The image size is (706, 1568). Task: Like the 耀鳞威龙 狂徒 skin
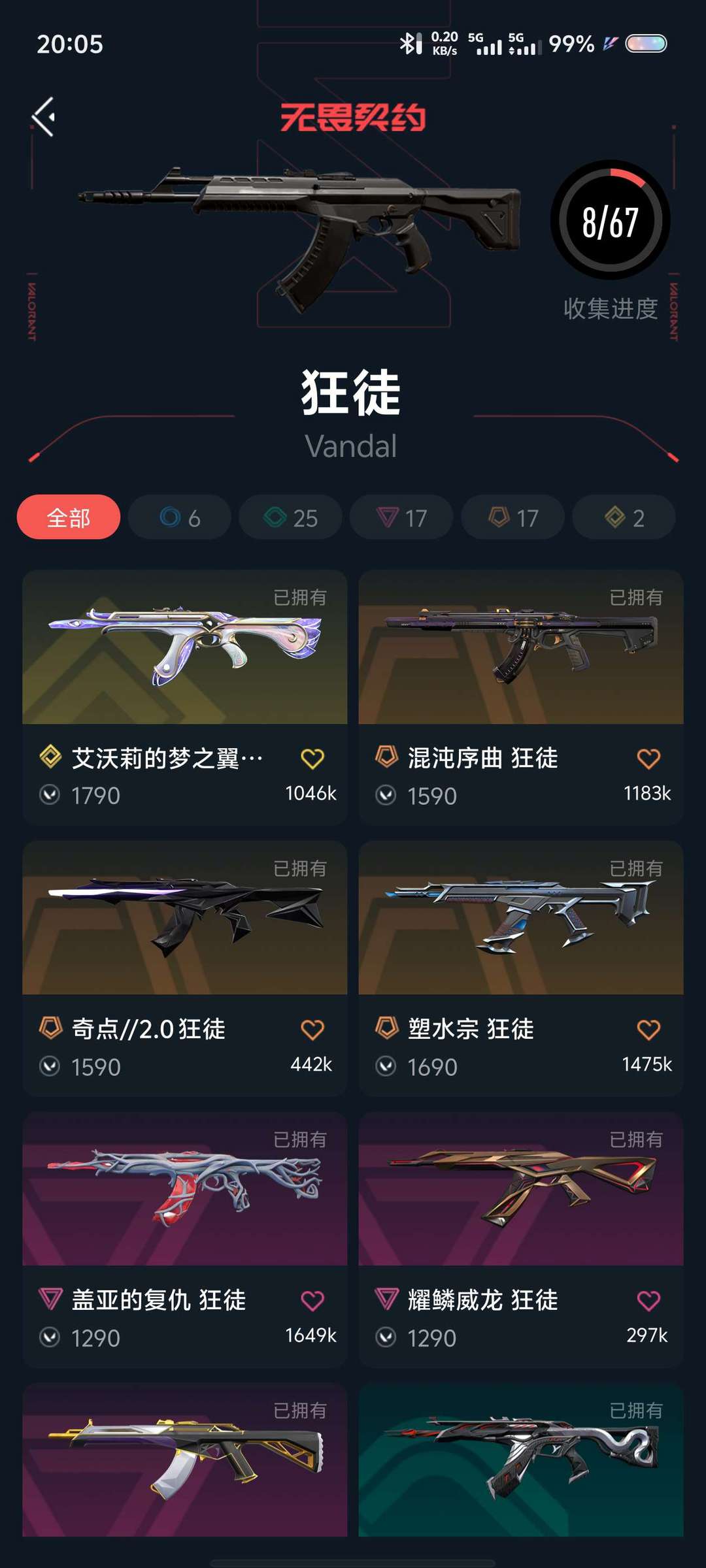[648, 1301]
